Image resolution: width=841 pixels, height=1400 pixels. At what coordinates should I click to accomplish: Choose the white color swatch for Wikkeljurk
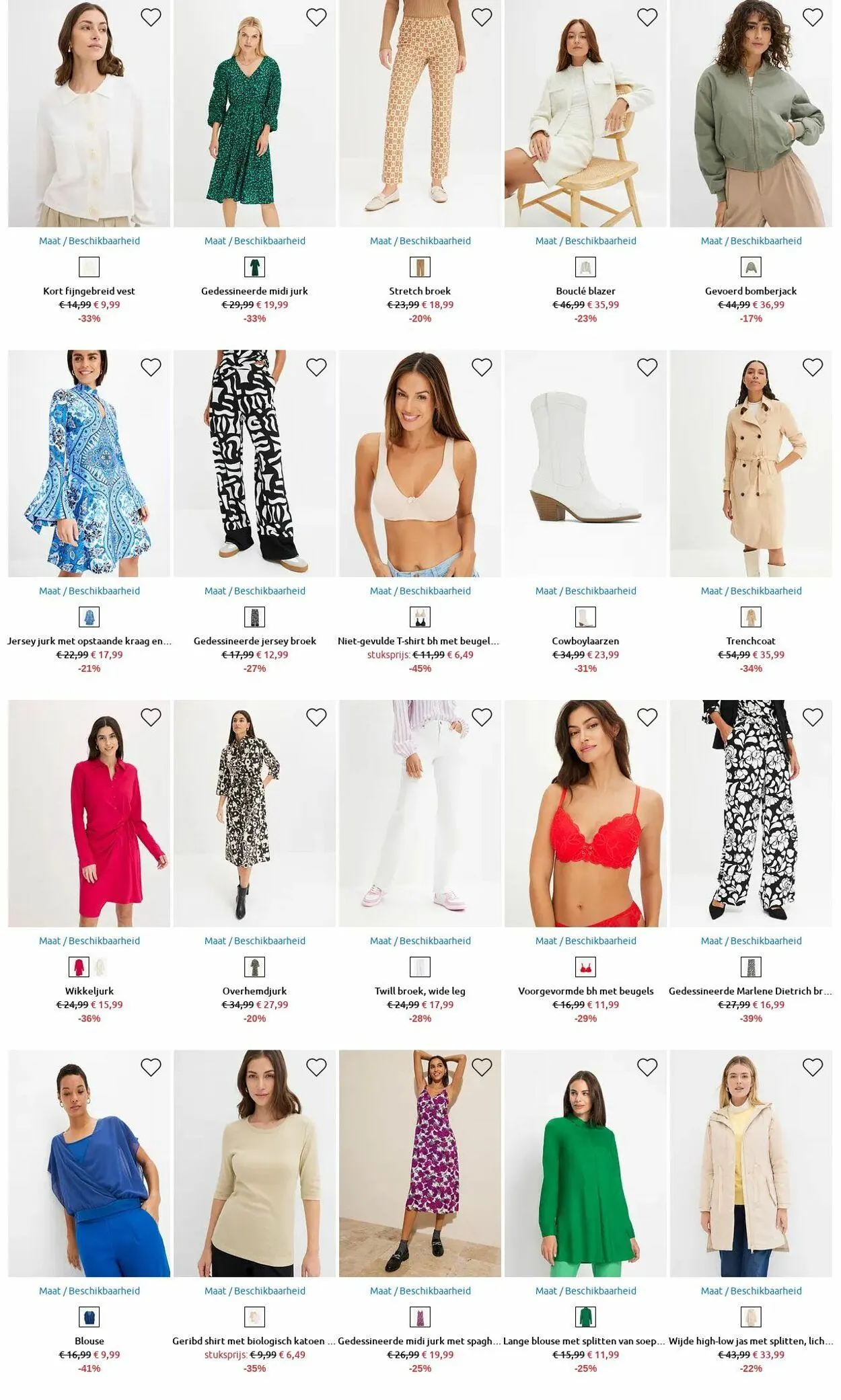100,967
